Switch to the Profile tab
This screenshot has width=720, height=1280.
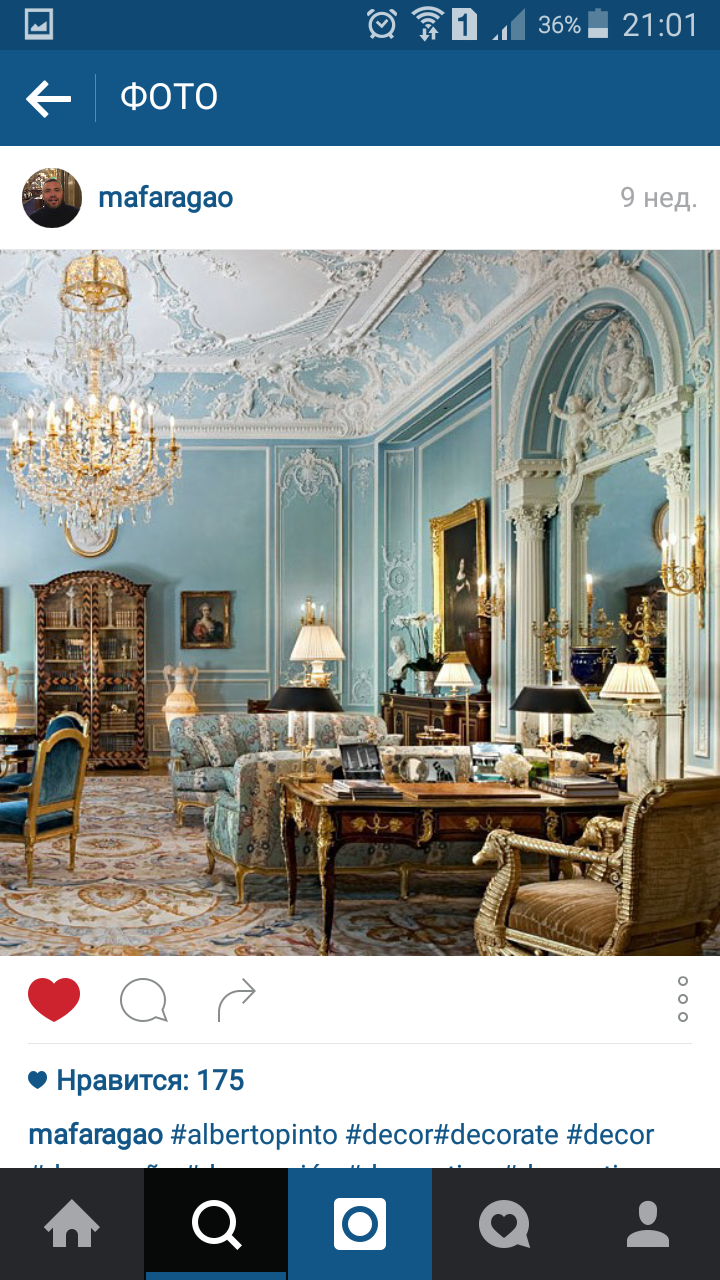[648, 1224]
